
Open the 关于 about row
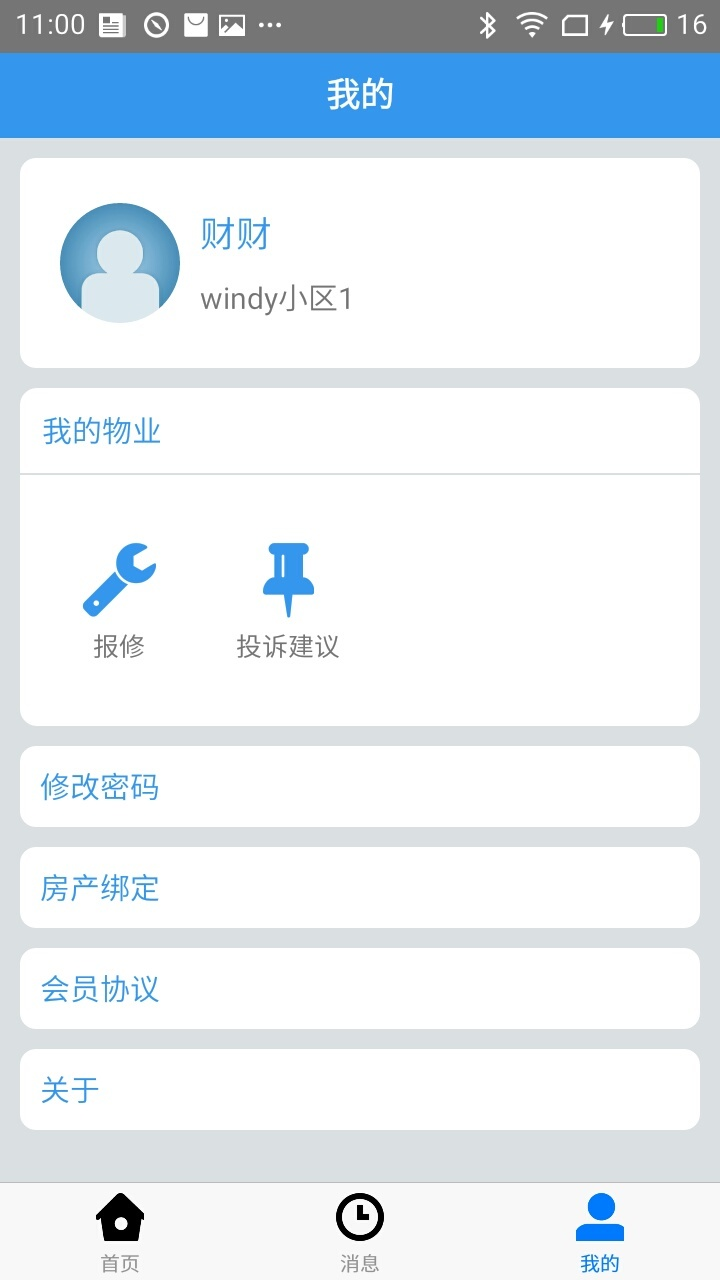point(360,1090)
